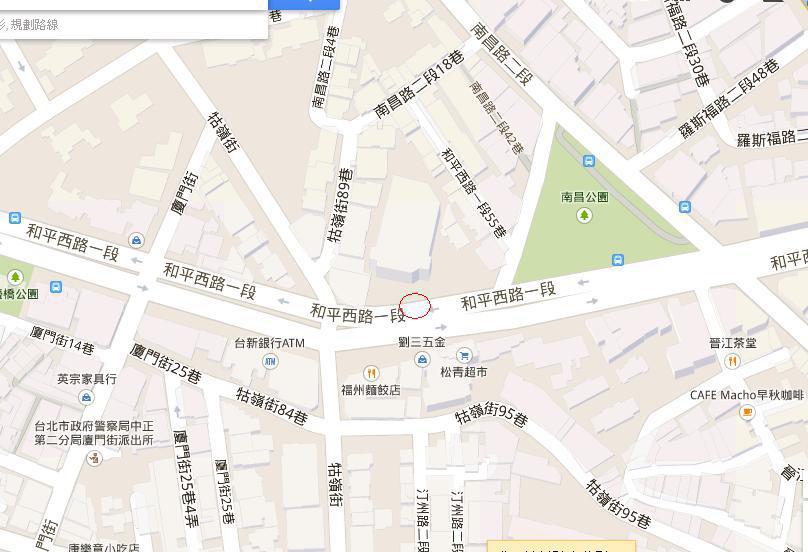
Task: Open the 福州麵餃店 restaurant marker
Action: [x=371, y=374]
